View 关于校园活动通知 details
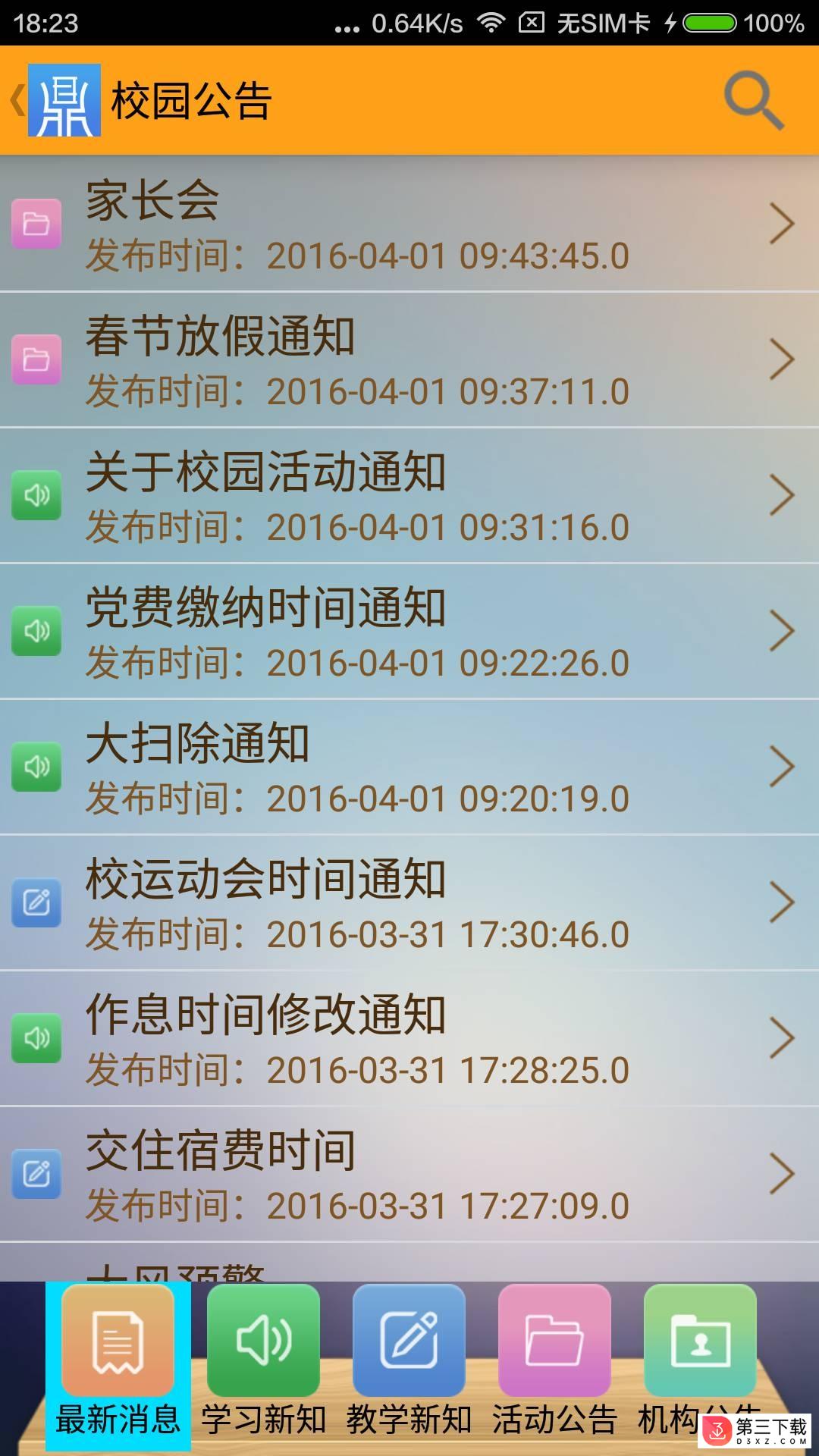Image resolution: width=819 pixels, height=1456 pixels. (409, 496)
